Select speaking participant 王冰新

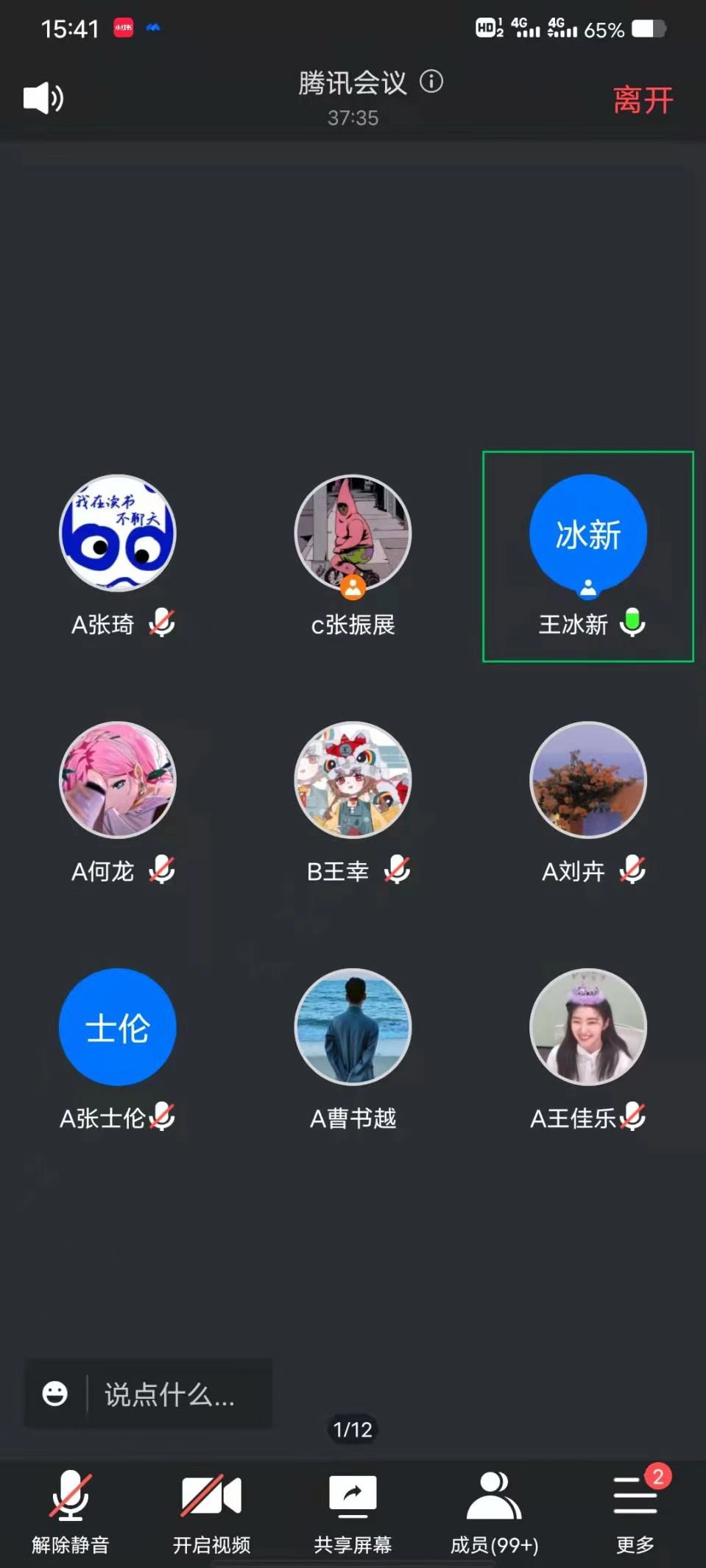click(587, 533)
